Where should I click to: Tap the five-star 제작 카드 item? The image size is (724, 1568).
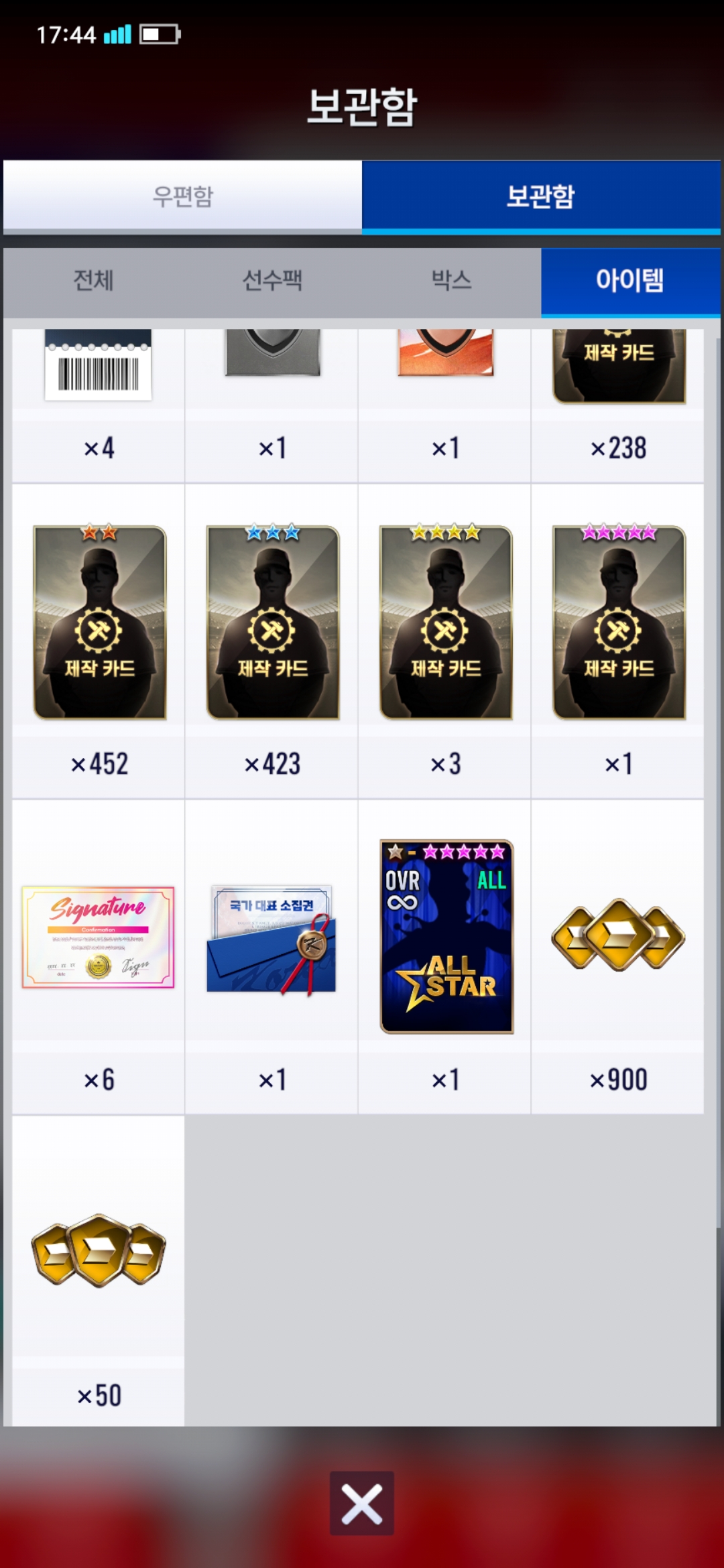(618, 623)
